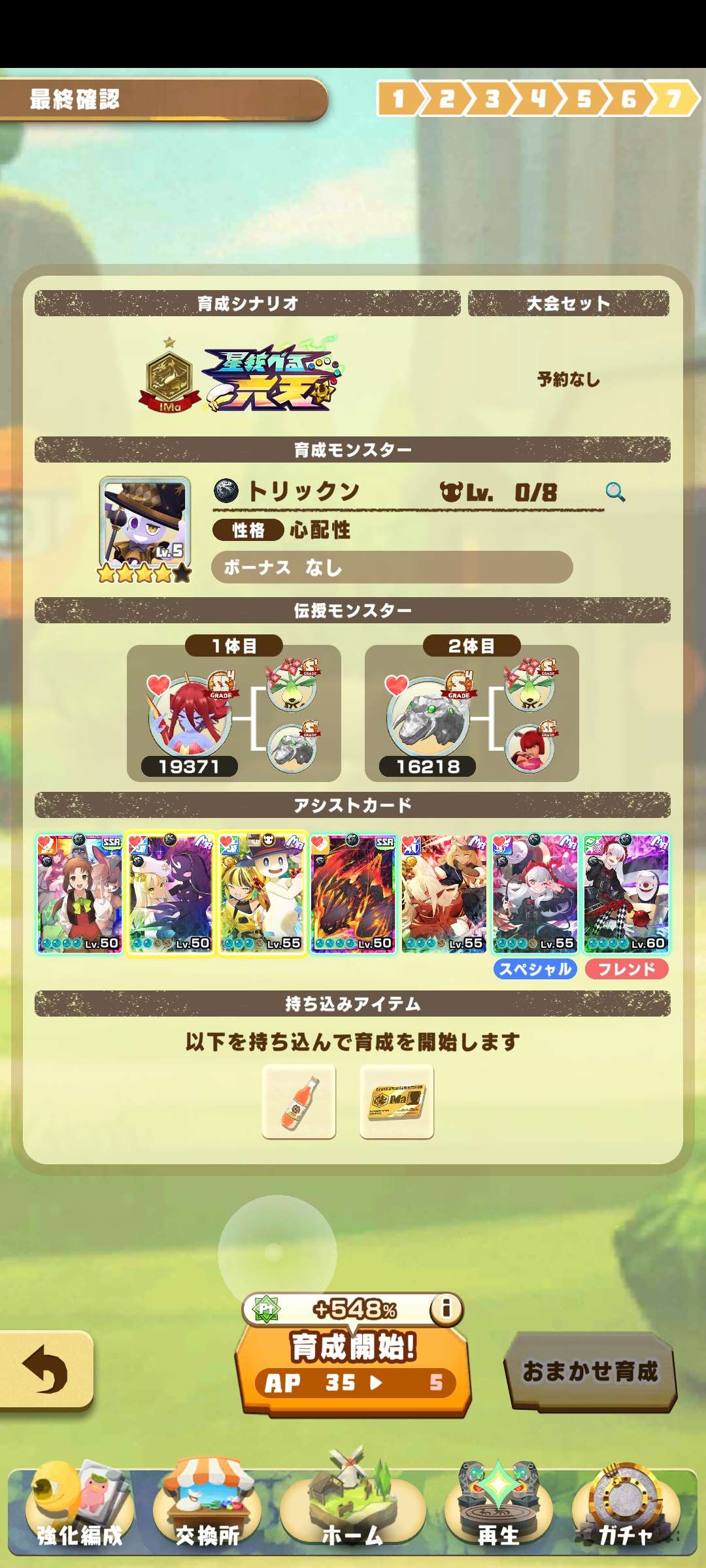Go back with the return arrow
Viewport: 706px width, 1568px height.
coord(44,1369)
